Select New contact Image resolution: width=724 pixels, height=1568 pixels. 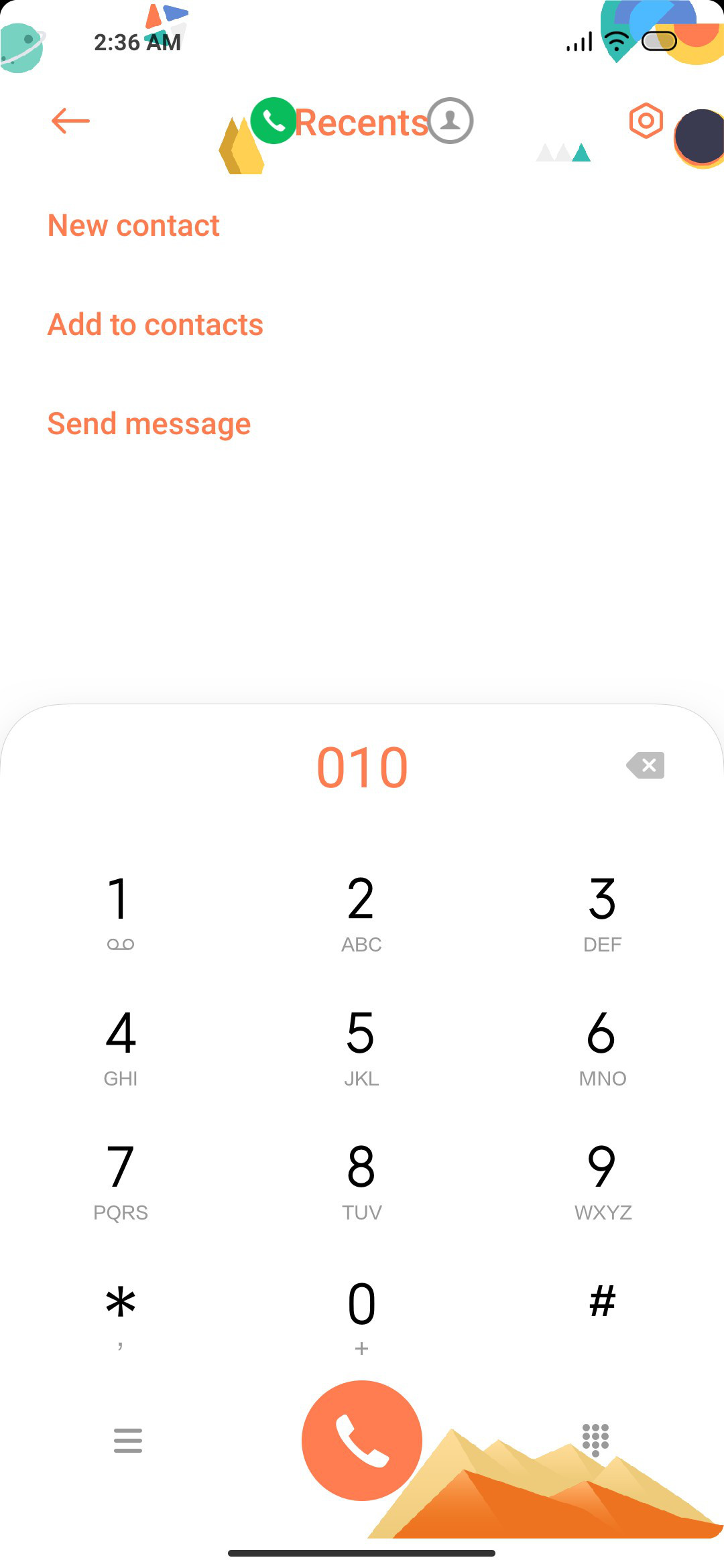[133, 225]
